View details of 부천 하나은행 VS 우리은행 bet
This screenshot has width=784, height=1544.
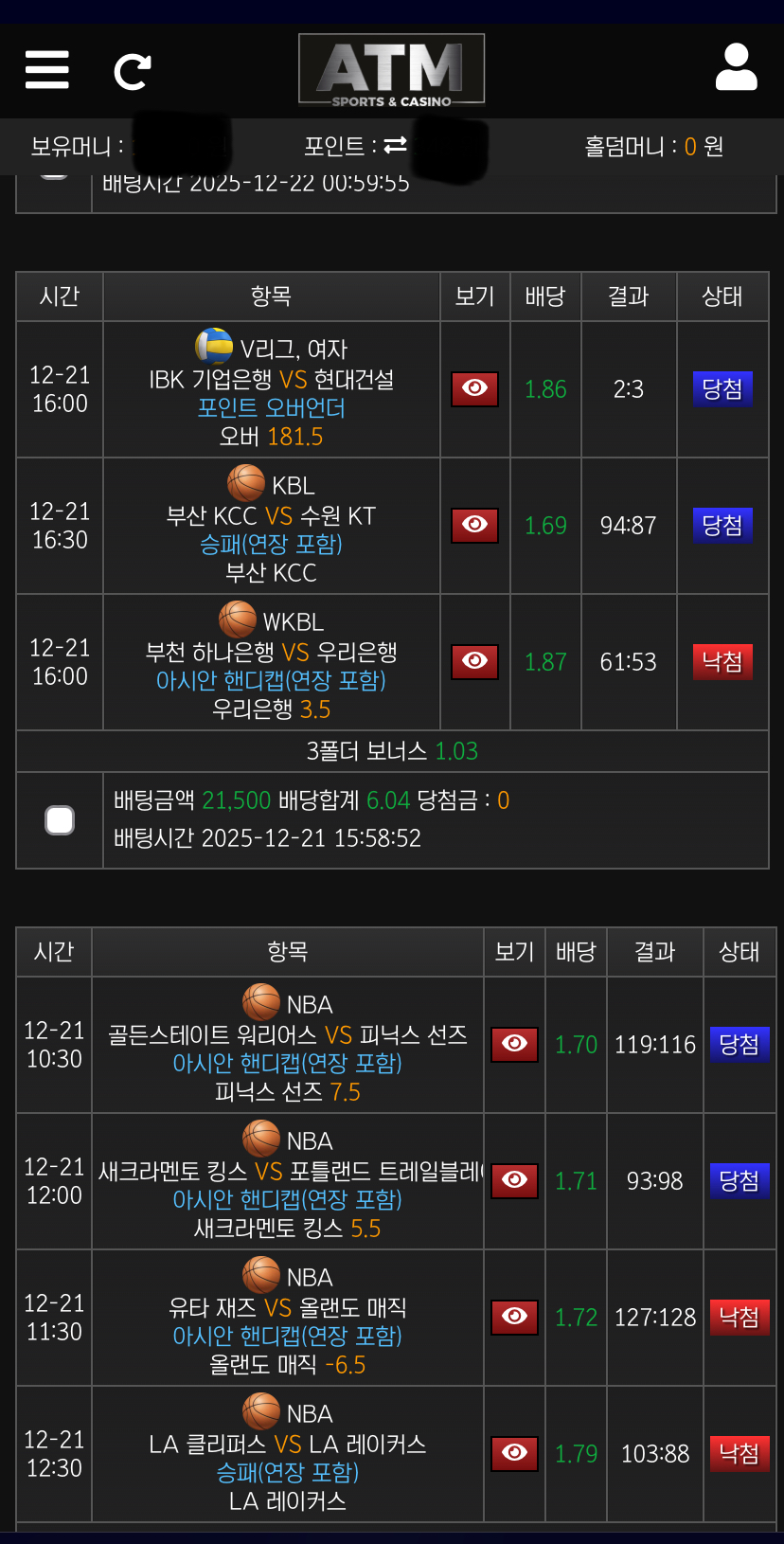click(x=474, y=661)
